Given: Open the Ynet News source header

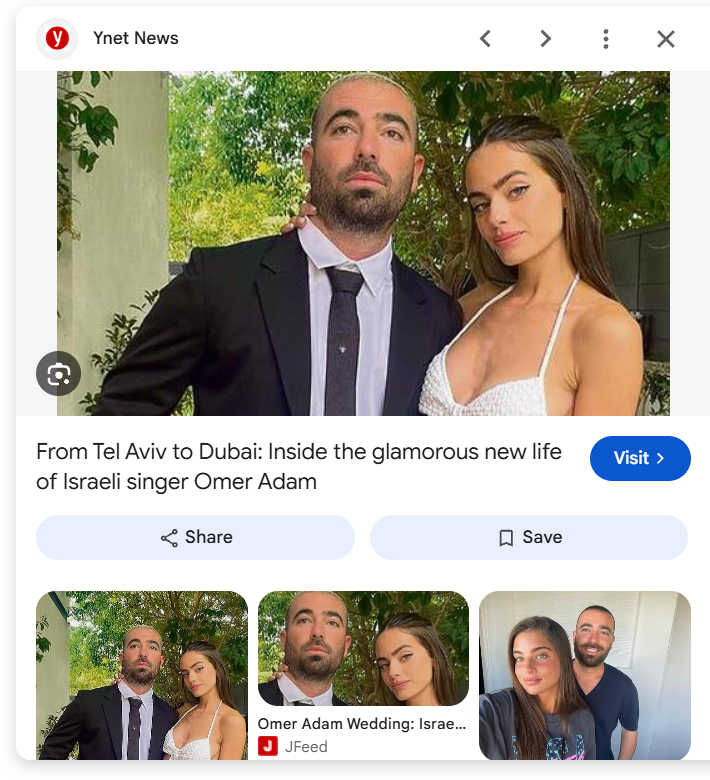Looking at the screenshot, I should pos(108,38).
